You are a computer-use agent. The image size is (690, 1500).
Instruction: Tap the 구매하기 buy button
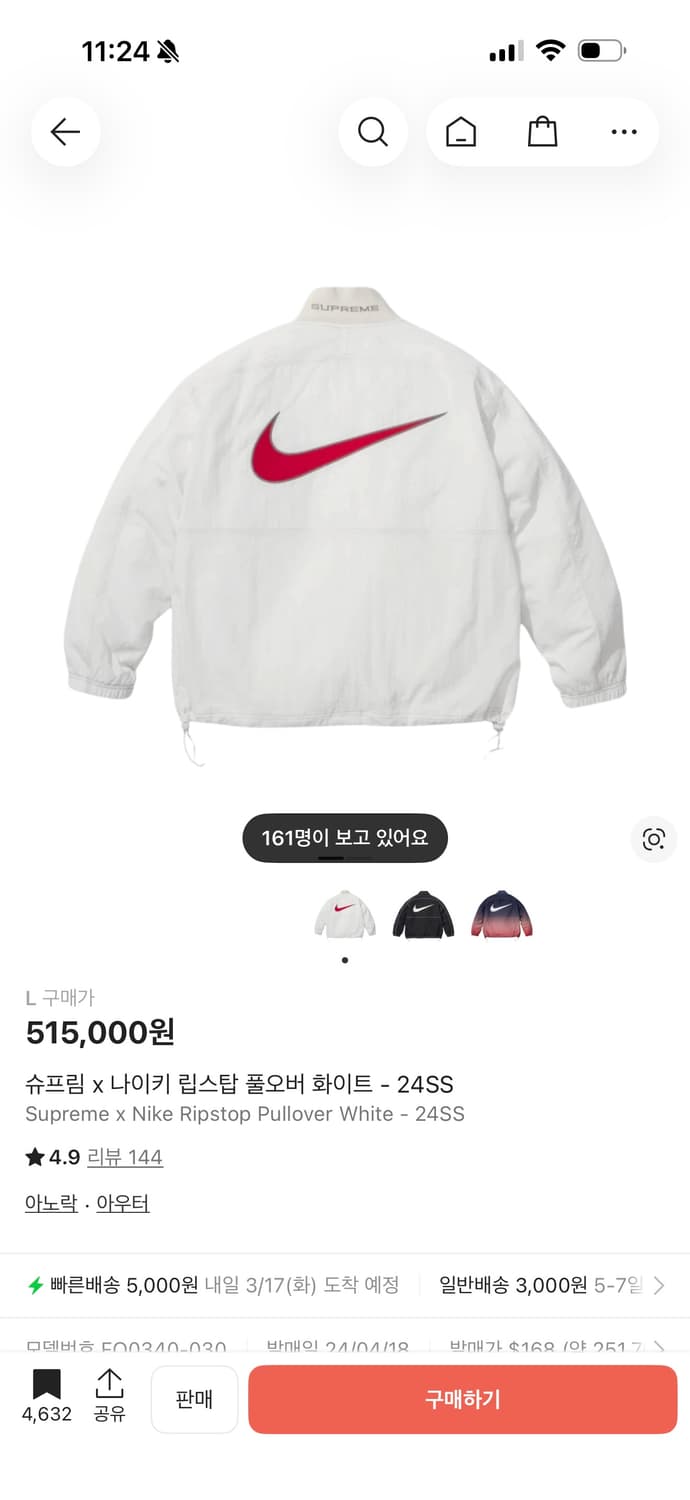462,1399
